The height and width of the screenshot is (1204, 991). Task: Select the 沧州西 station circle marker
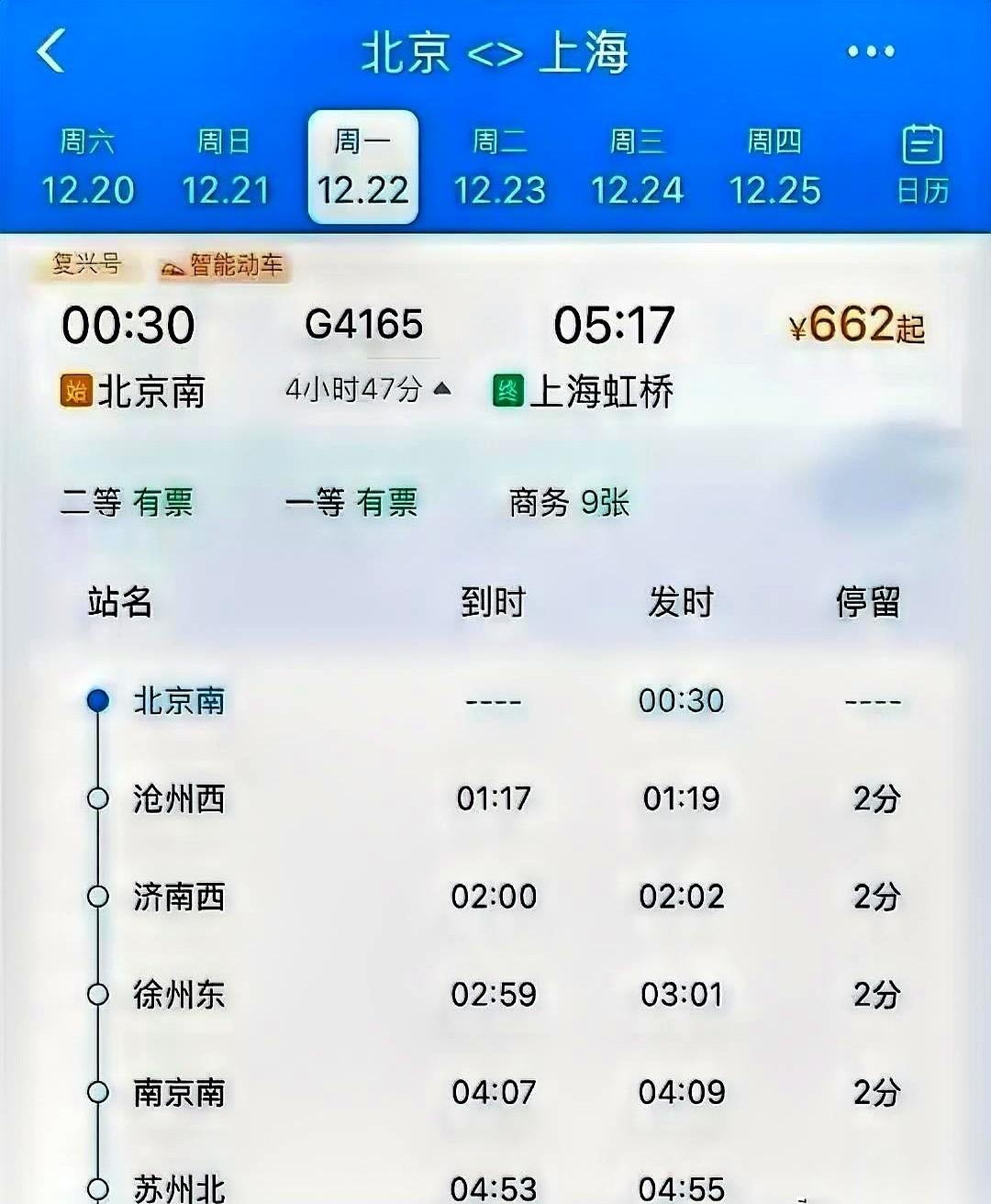coord(98,797)
